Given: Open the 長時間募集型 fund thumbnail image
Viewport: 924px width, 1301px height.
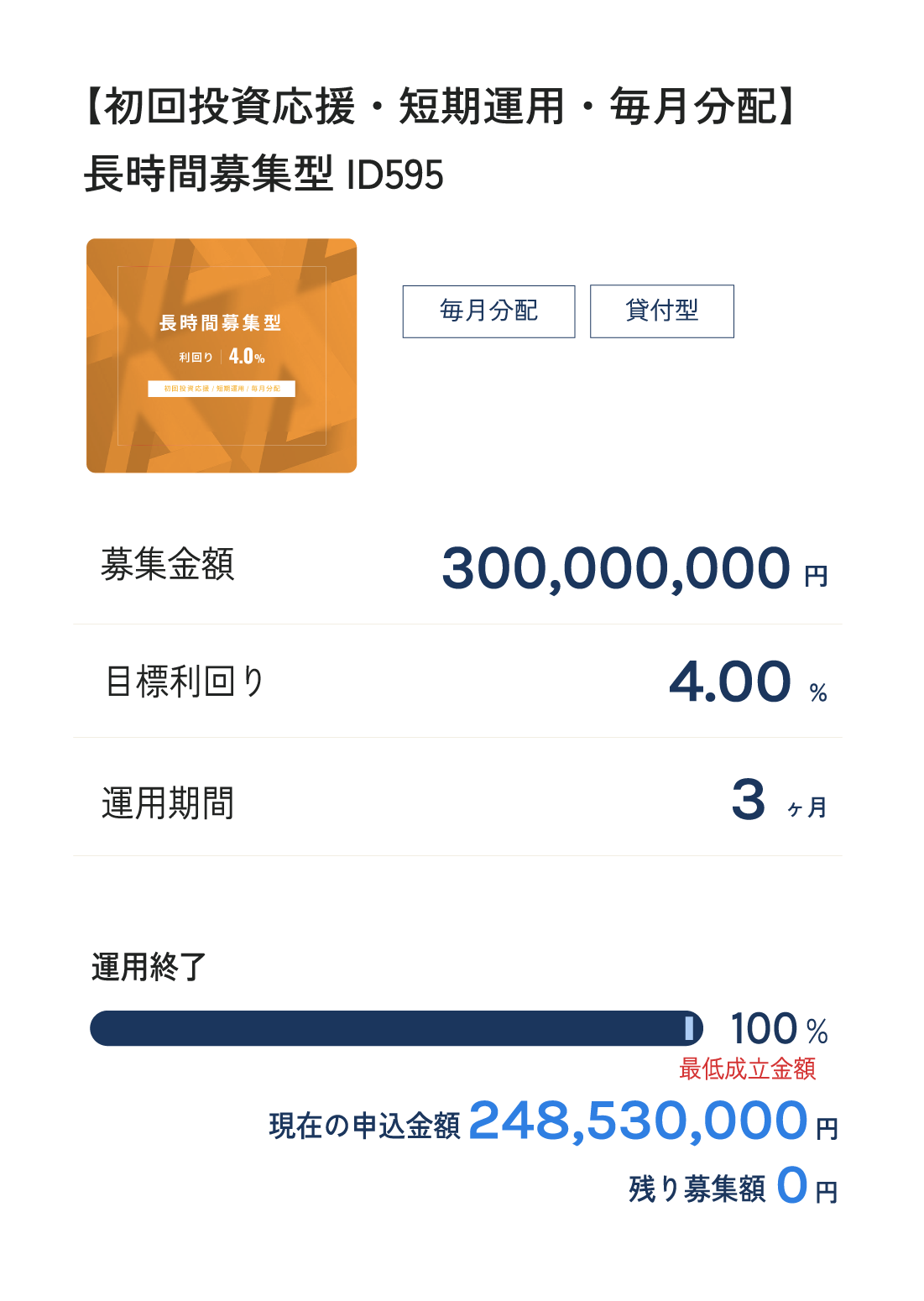Looking at the screenshot, I should (223, 354).
